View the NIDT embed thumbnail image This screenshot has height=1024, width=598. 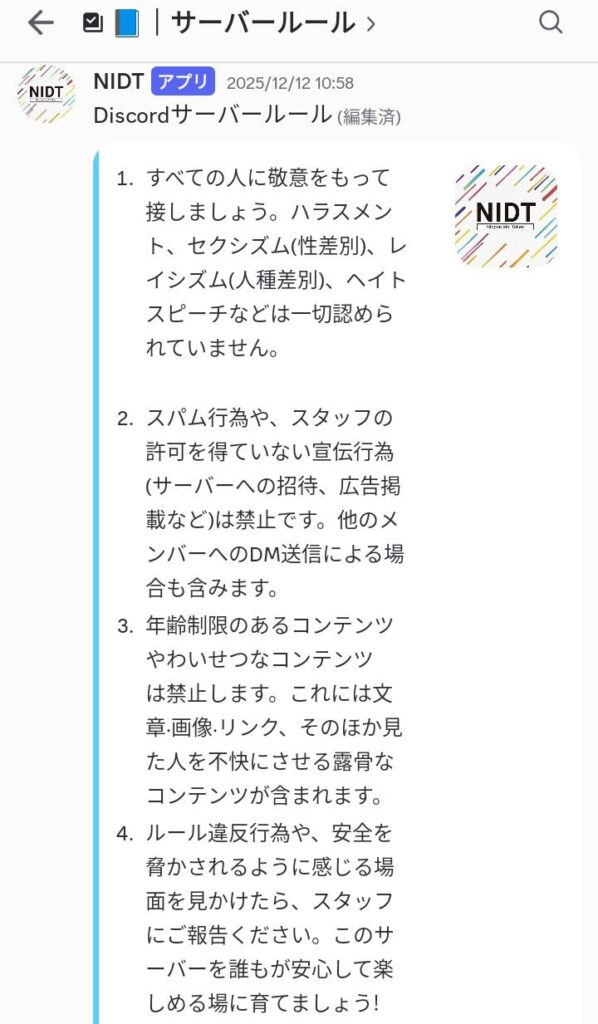coord(506,216)
